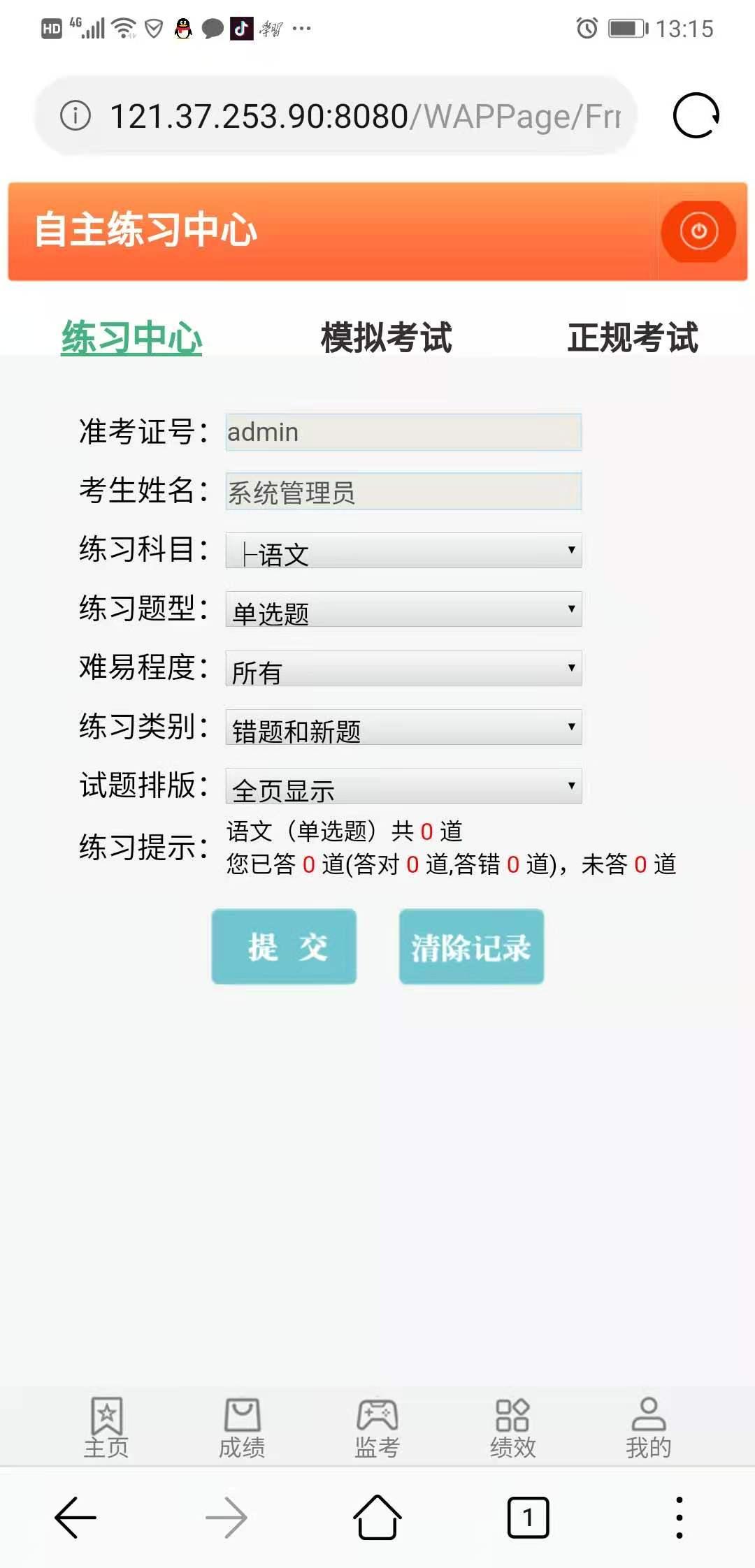Screen dimensions: 755x1568
Task: Open the 我的 profile tab
Action: point(648,1428)
